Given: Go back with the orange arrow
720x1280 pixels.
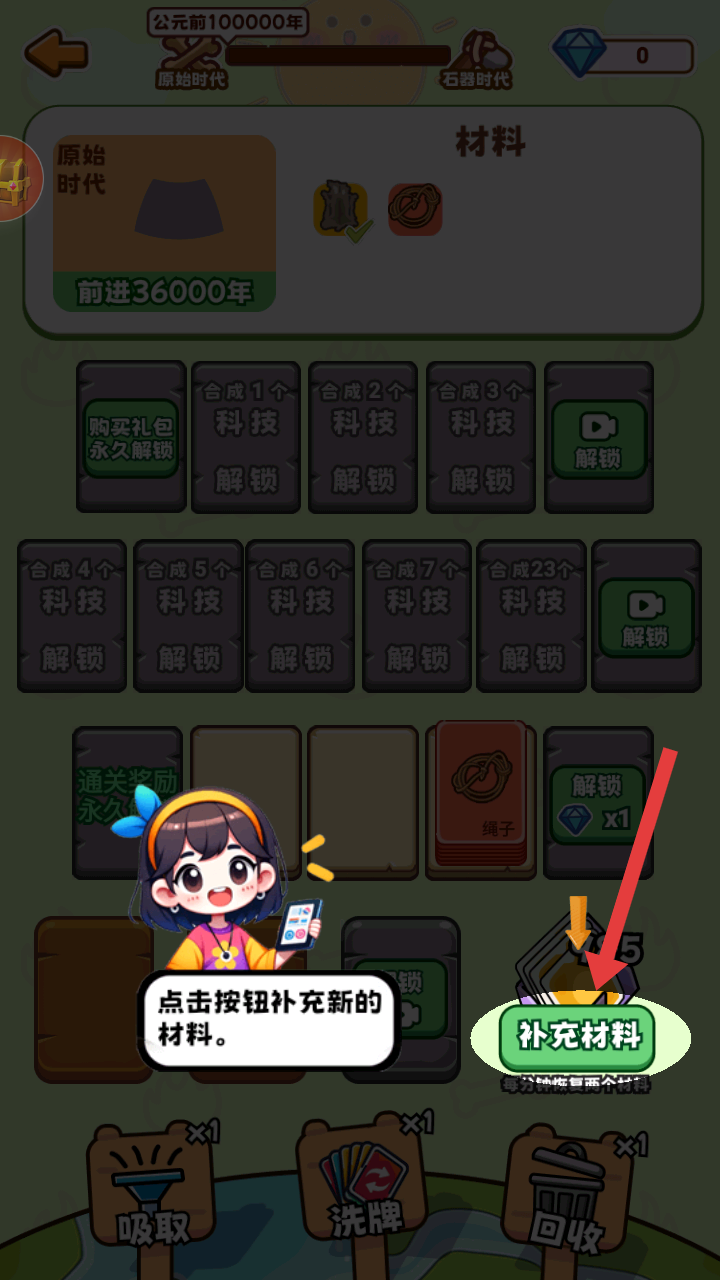Looking at the screenshot, I should point(55,54).
